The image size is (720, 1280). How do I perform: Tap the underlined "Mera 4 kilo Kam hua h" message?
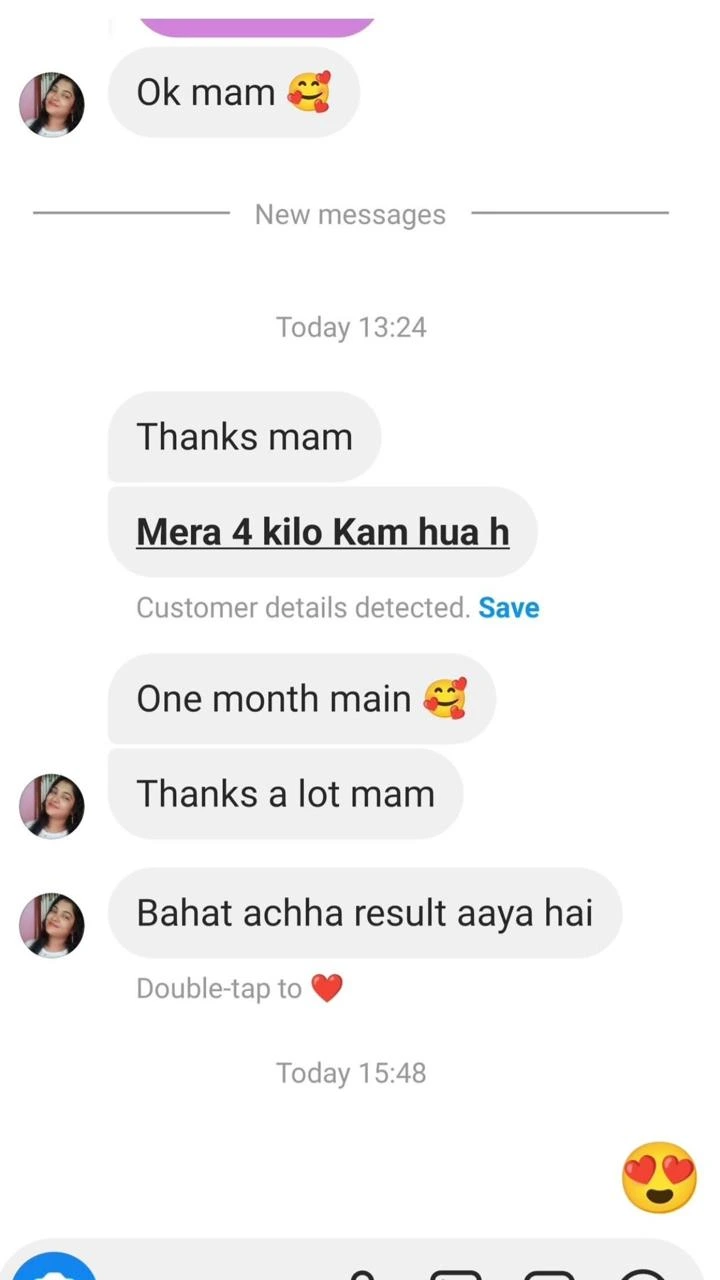pos(322,532)
